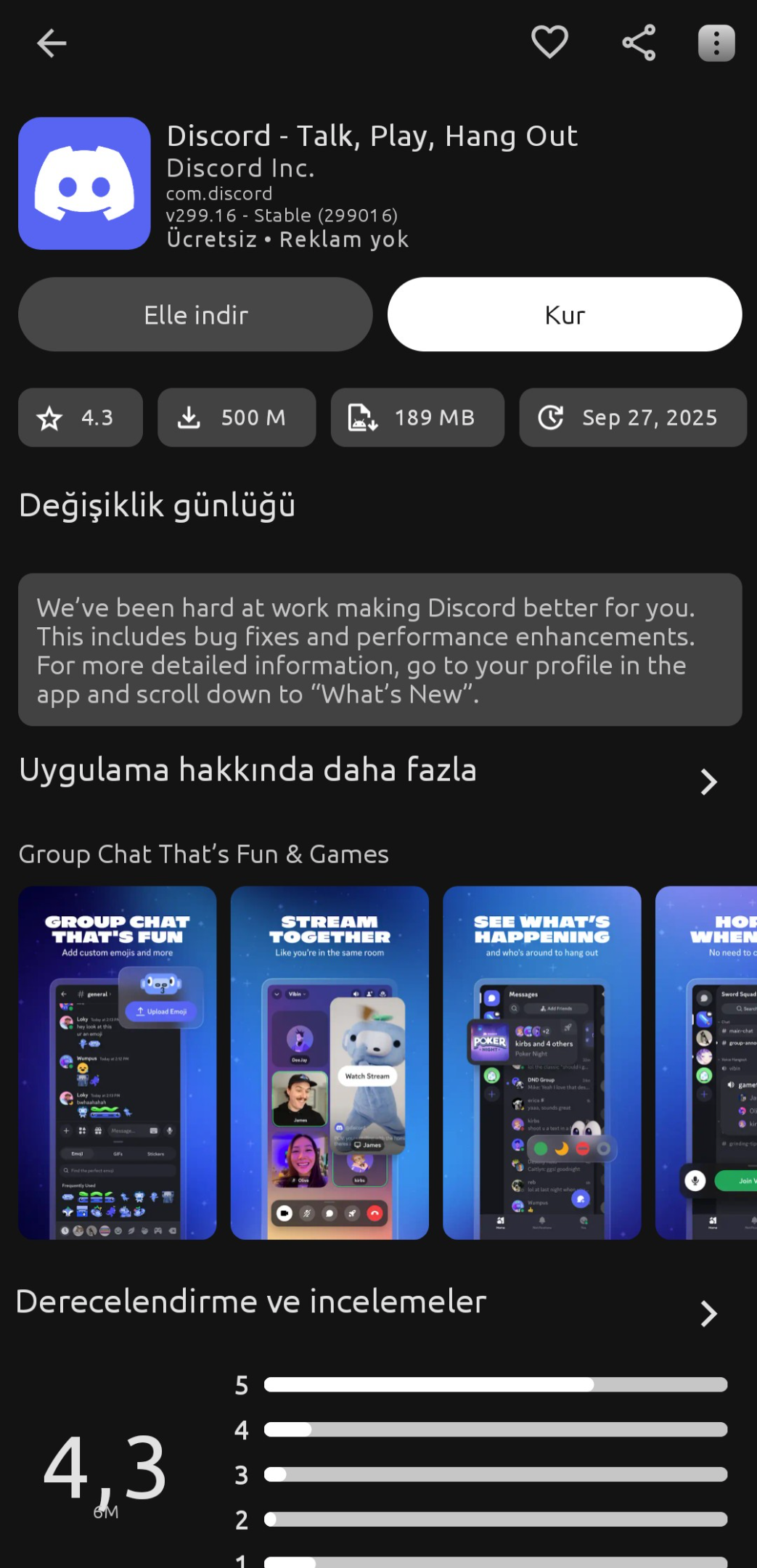
Task: Tap the Sep 27, 2025 update date chip
Action: click(633, 417)
